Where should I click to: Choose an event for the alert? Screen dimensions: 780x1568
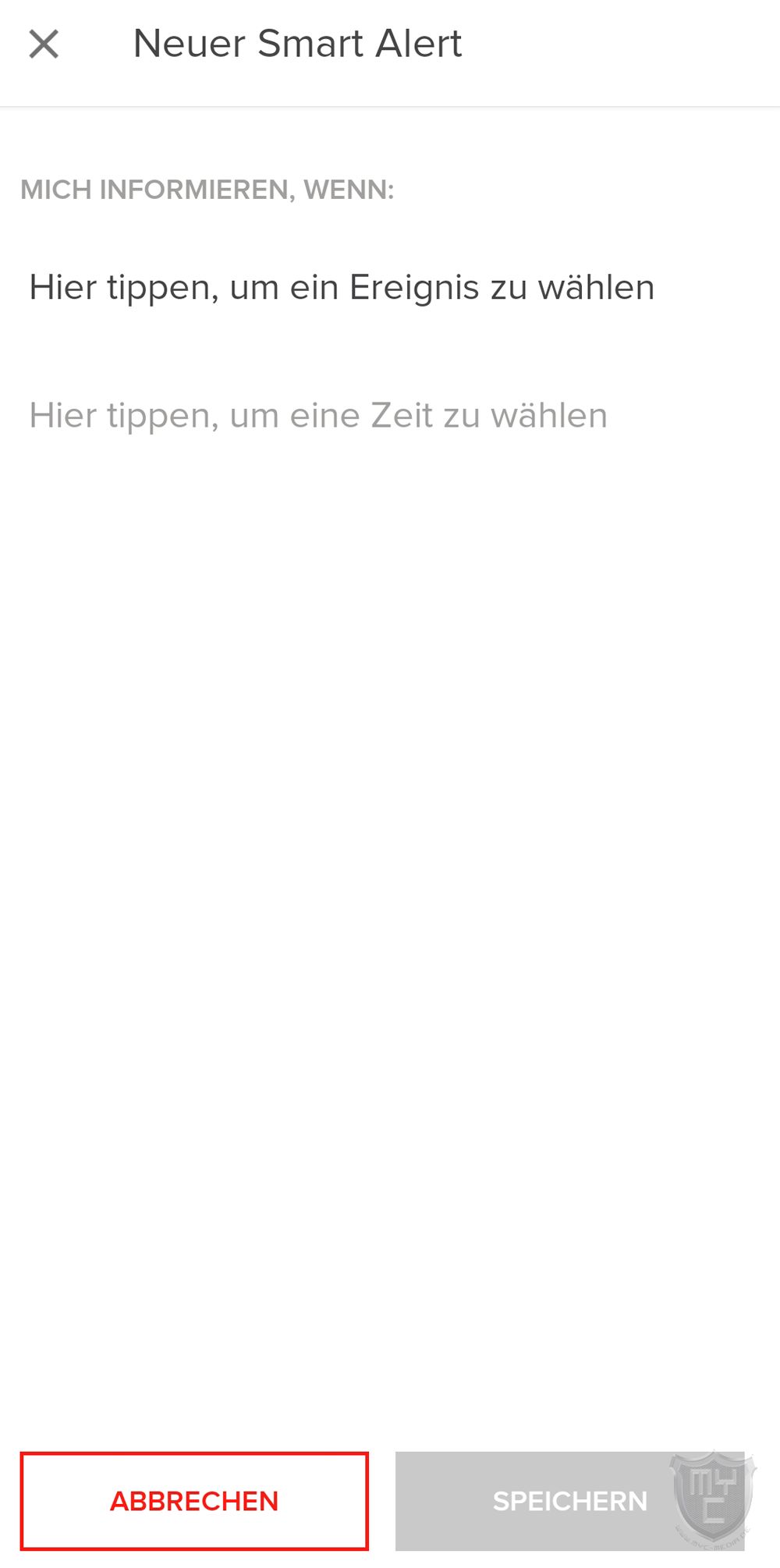[x=342, y=288]
